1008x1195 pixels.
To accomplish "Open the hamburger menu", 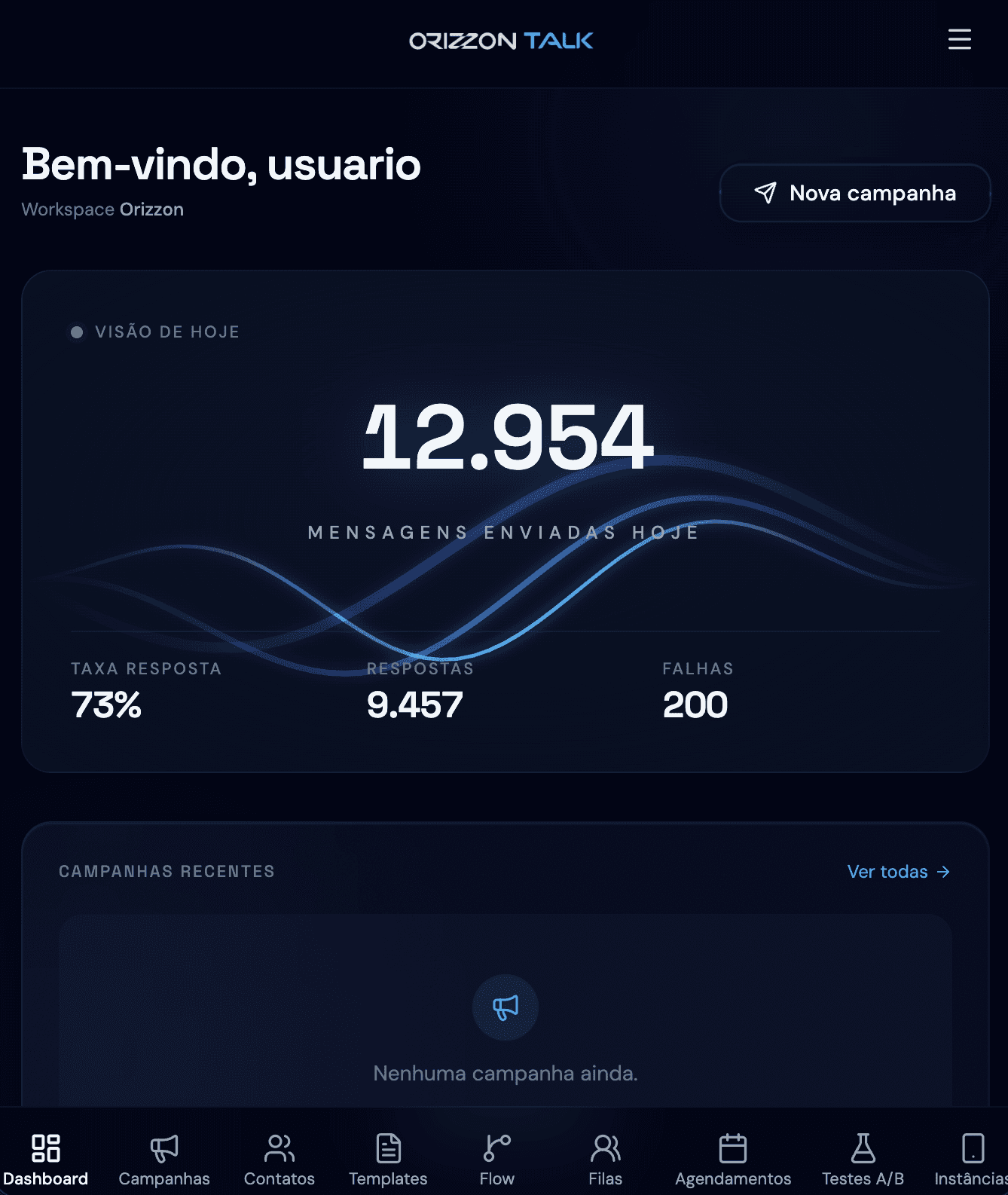I will tap(959, 39).
